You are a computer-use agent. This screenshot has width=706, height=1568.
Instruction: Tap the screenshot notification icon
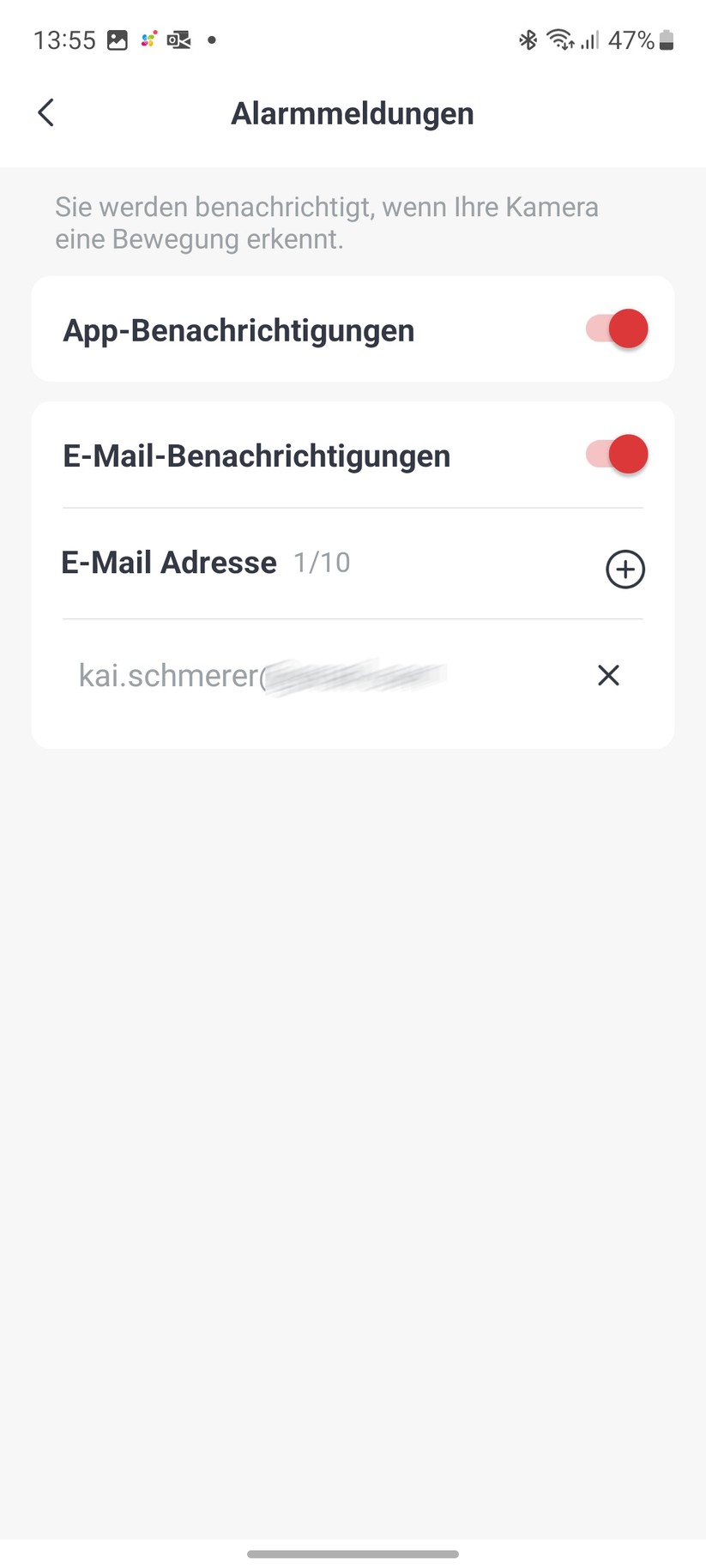(118, 39)
